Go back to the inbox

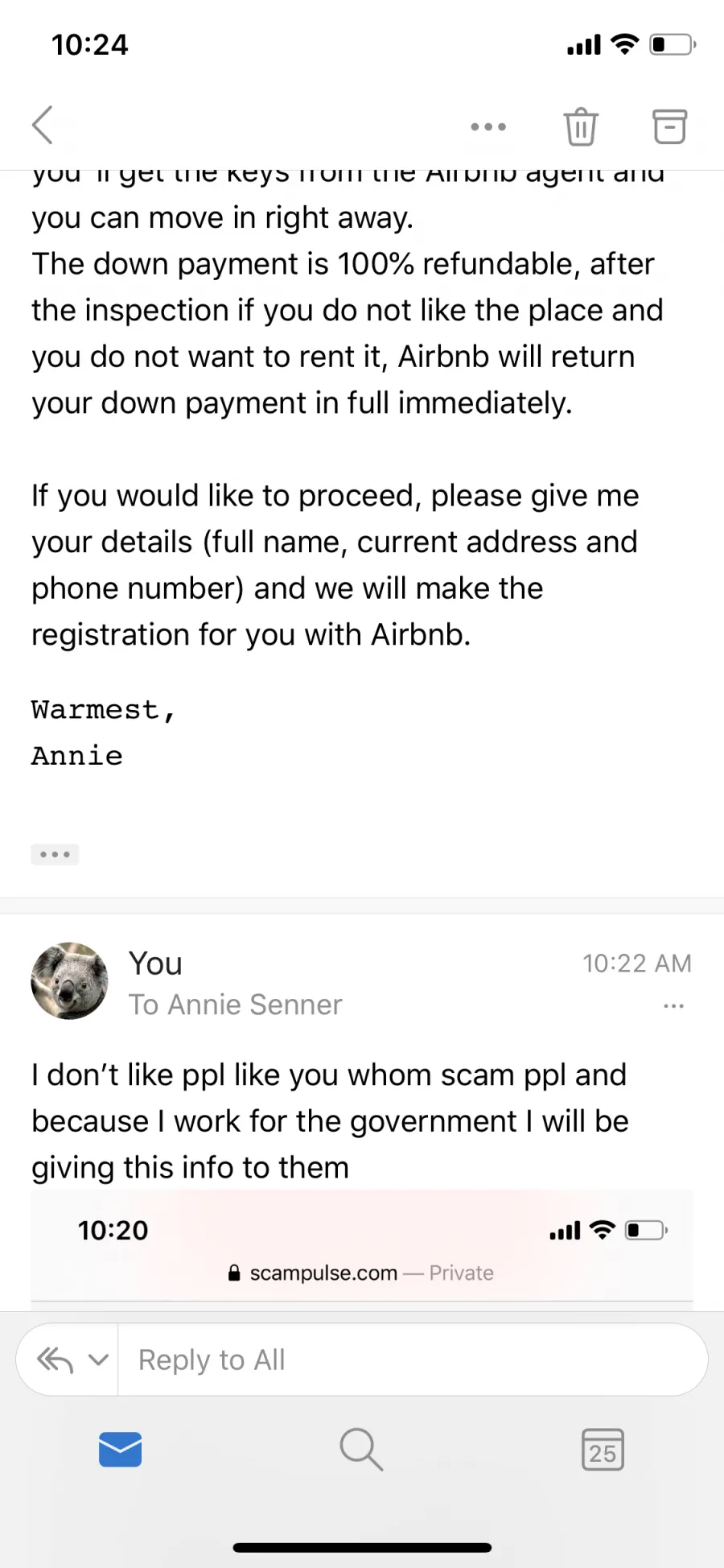[x=43, y=125]
